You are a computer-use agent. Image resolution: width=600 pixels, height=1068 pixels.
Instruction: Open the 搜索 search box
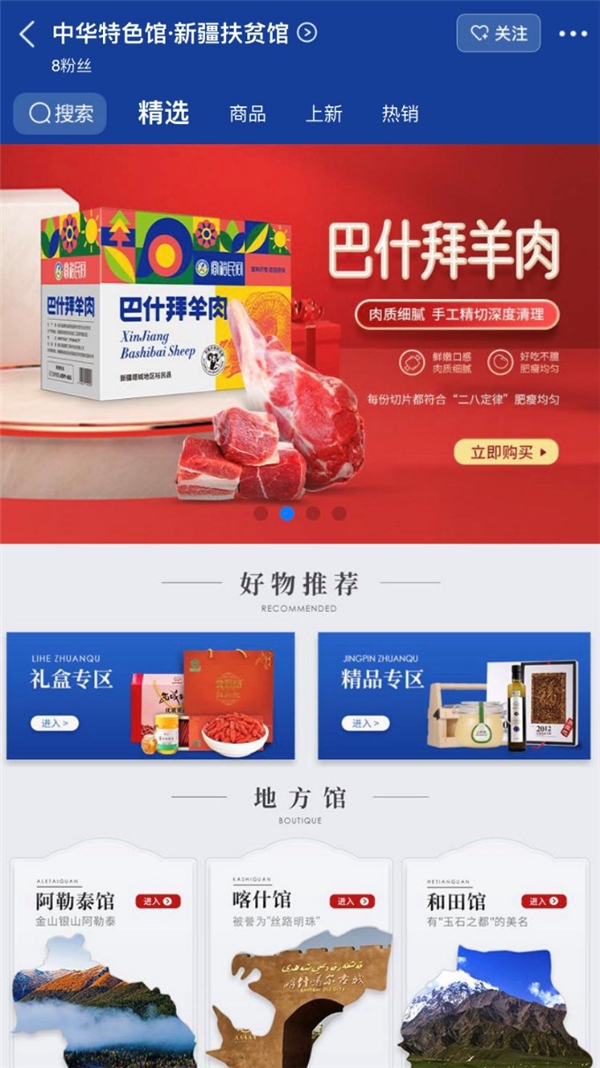click(60, 114)
